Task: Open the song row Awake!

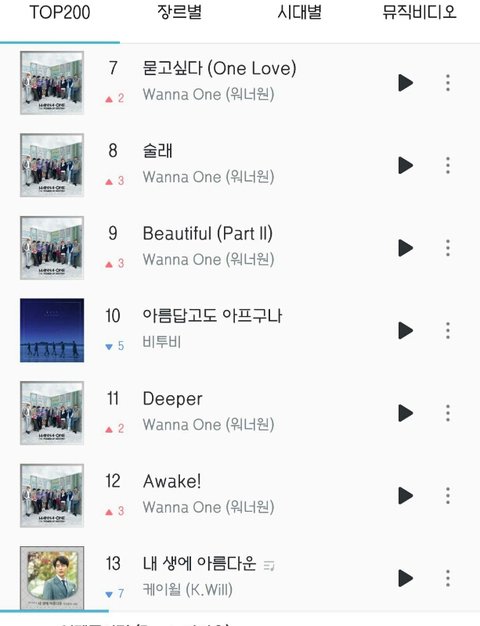Action: (x=240, y=496)
